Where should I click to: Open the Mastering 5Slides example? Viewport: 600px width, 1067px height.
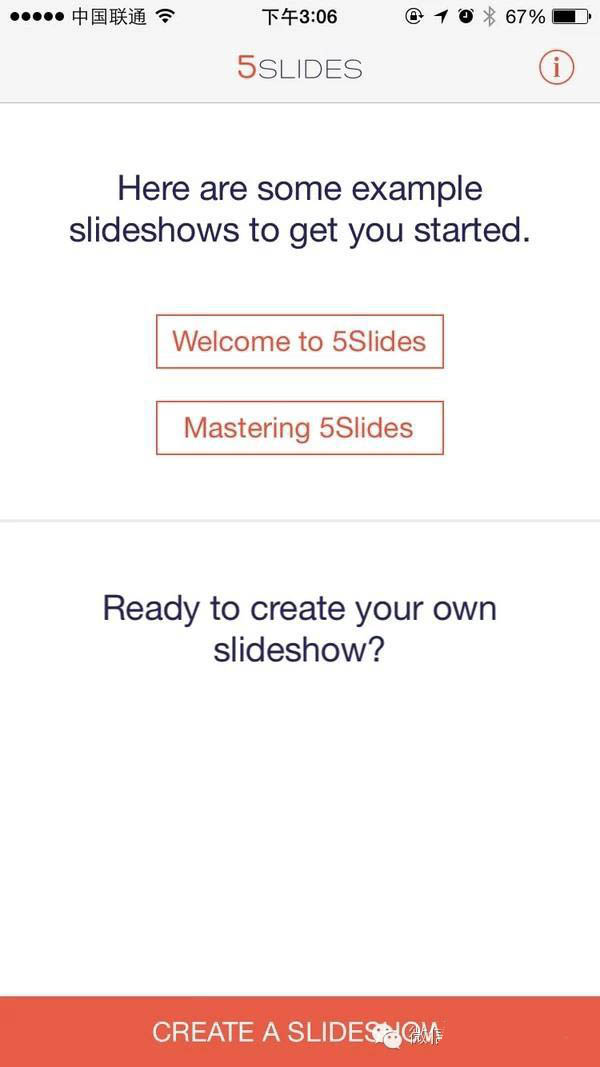(299, 428)
